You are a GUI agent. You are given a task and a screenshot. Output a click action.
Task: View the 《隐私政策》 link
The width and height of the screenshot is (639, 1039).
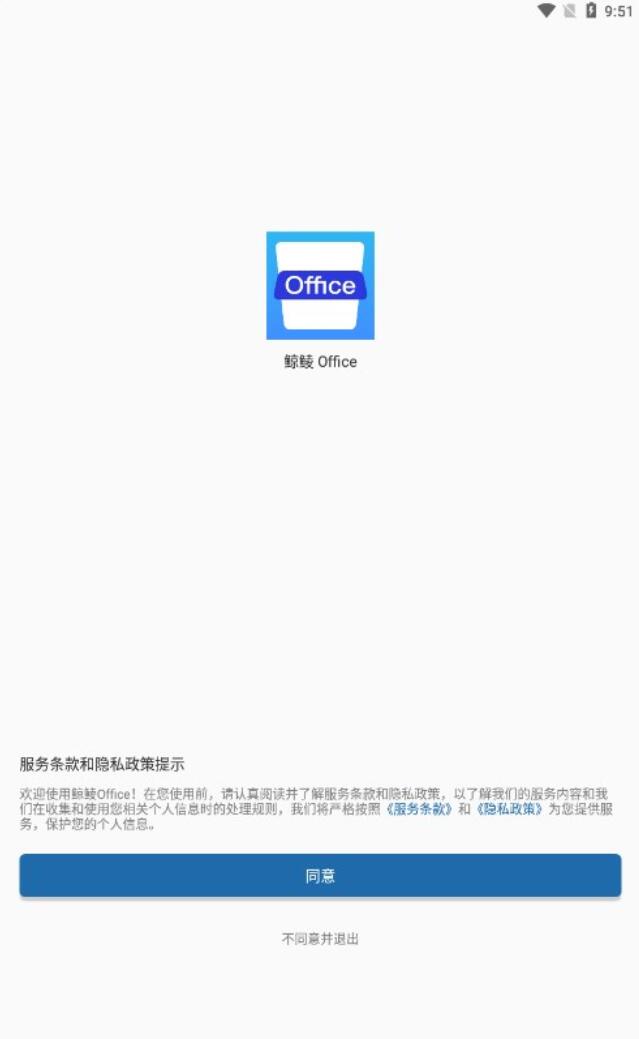509,809
